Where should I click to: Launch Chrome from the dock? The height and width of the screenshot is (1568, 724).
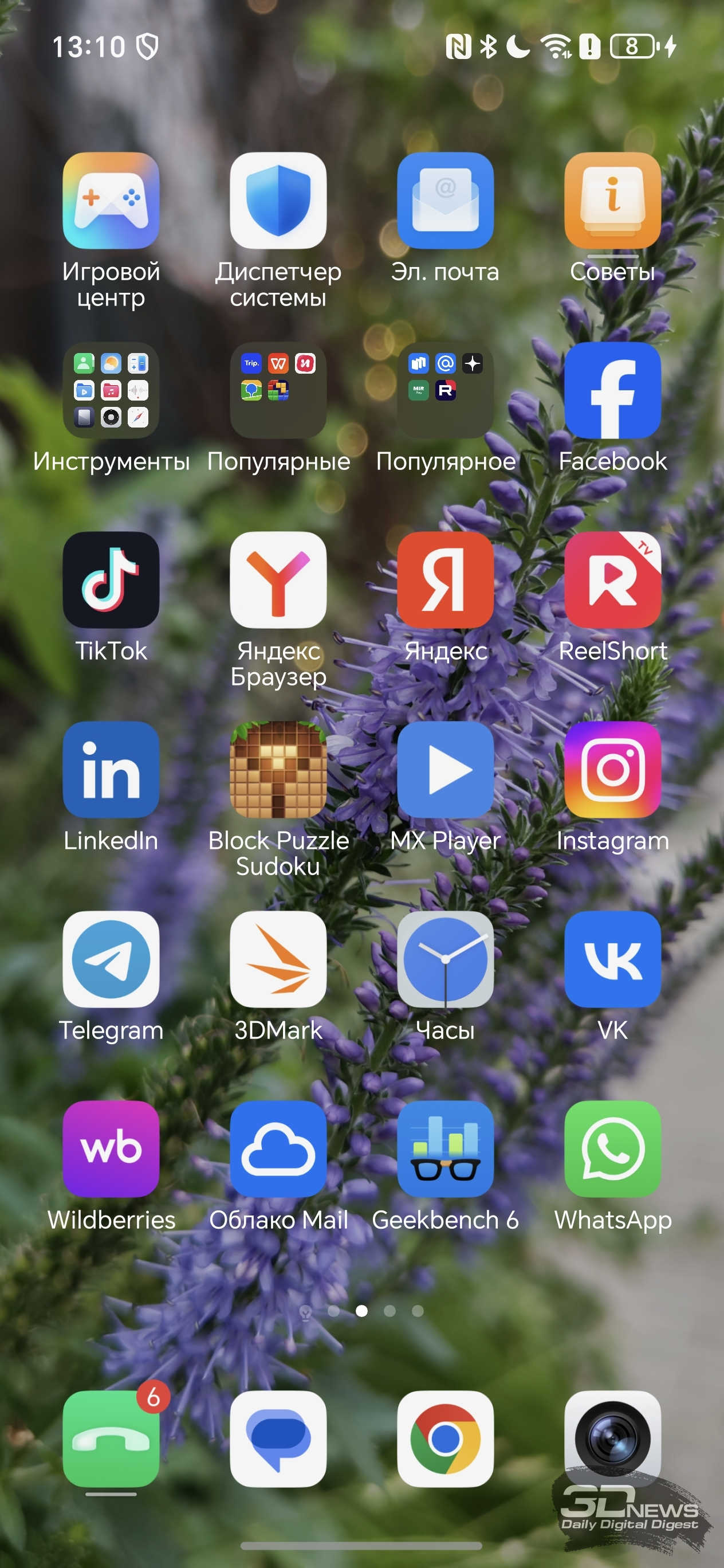pos(446,1439)
